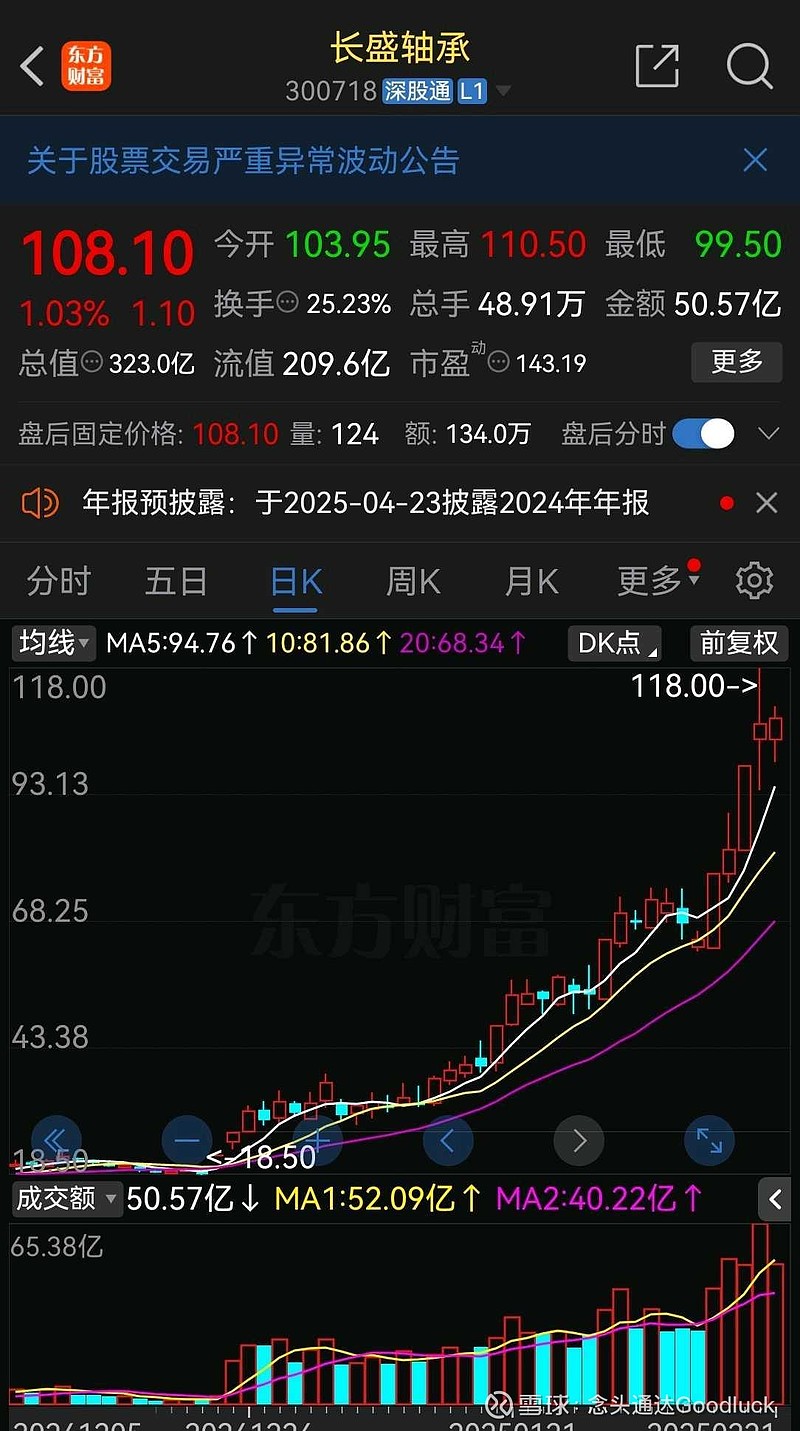This screenshot has height=1431, width=800.
Task: Open the chart settings gear icon
Action: (755, 580)
